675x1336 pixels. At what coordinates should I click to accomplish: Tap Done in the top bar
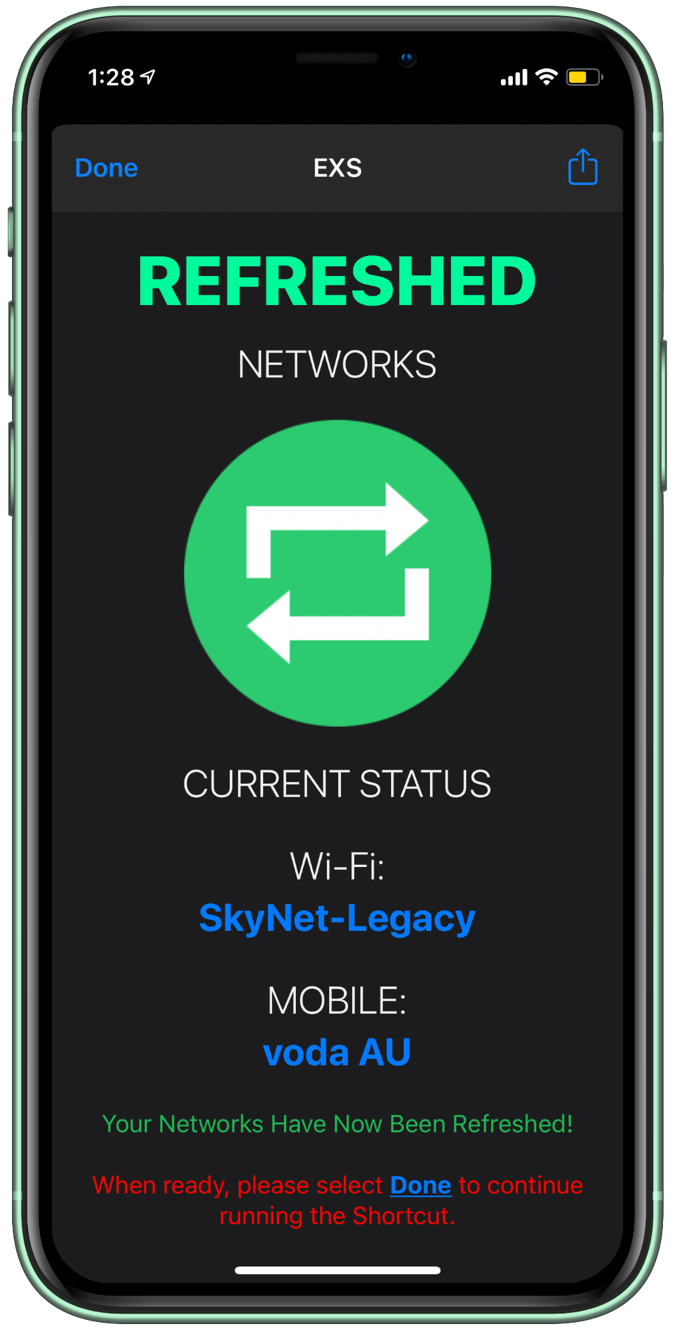(106, 168)
